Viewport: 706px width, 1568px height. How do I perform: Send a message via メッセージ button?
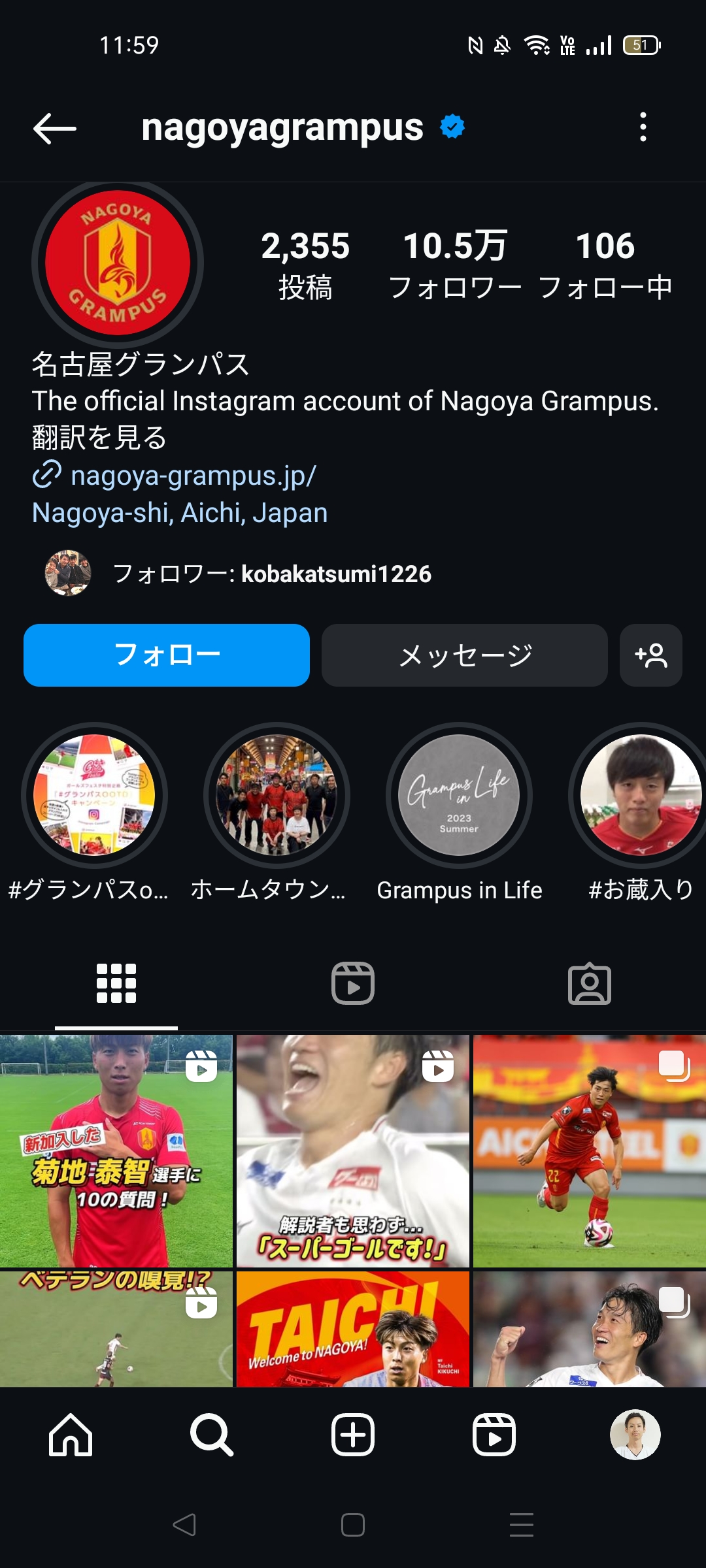point(464,655)
